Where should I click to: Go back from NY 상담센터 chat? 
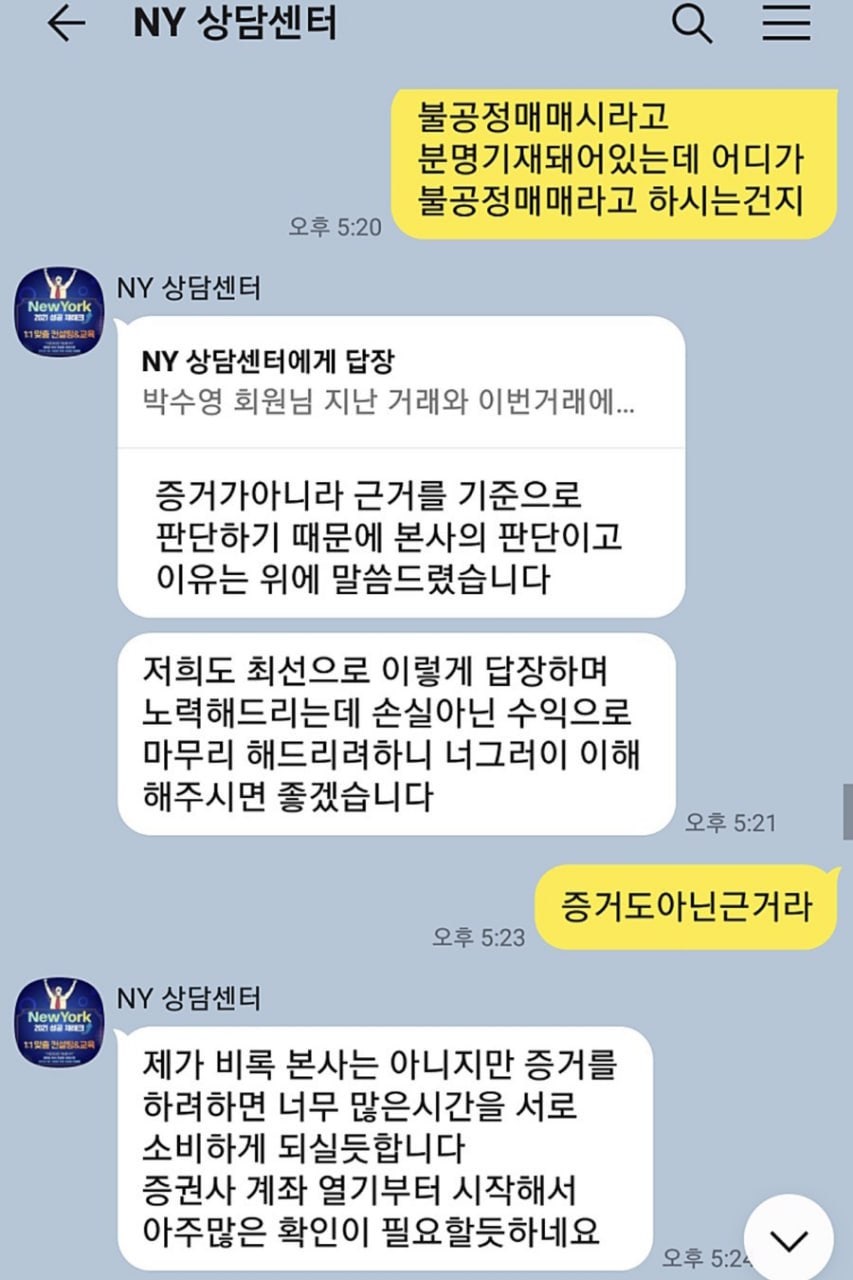click(x=67, y=25)
